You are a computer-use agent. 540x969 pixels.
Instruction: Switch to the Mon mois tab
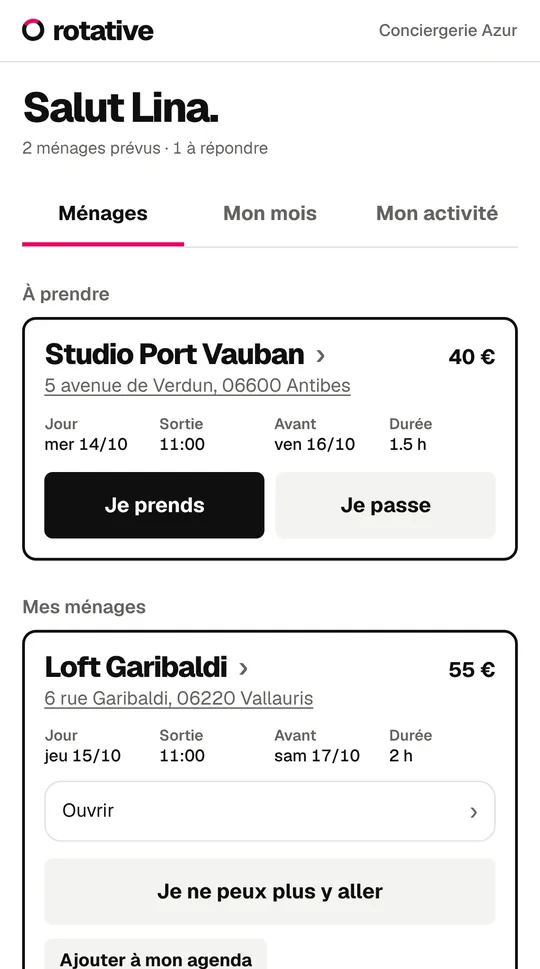click(269, 214)
